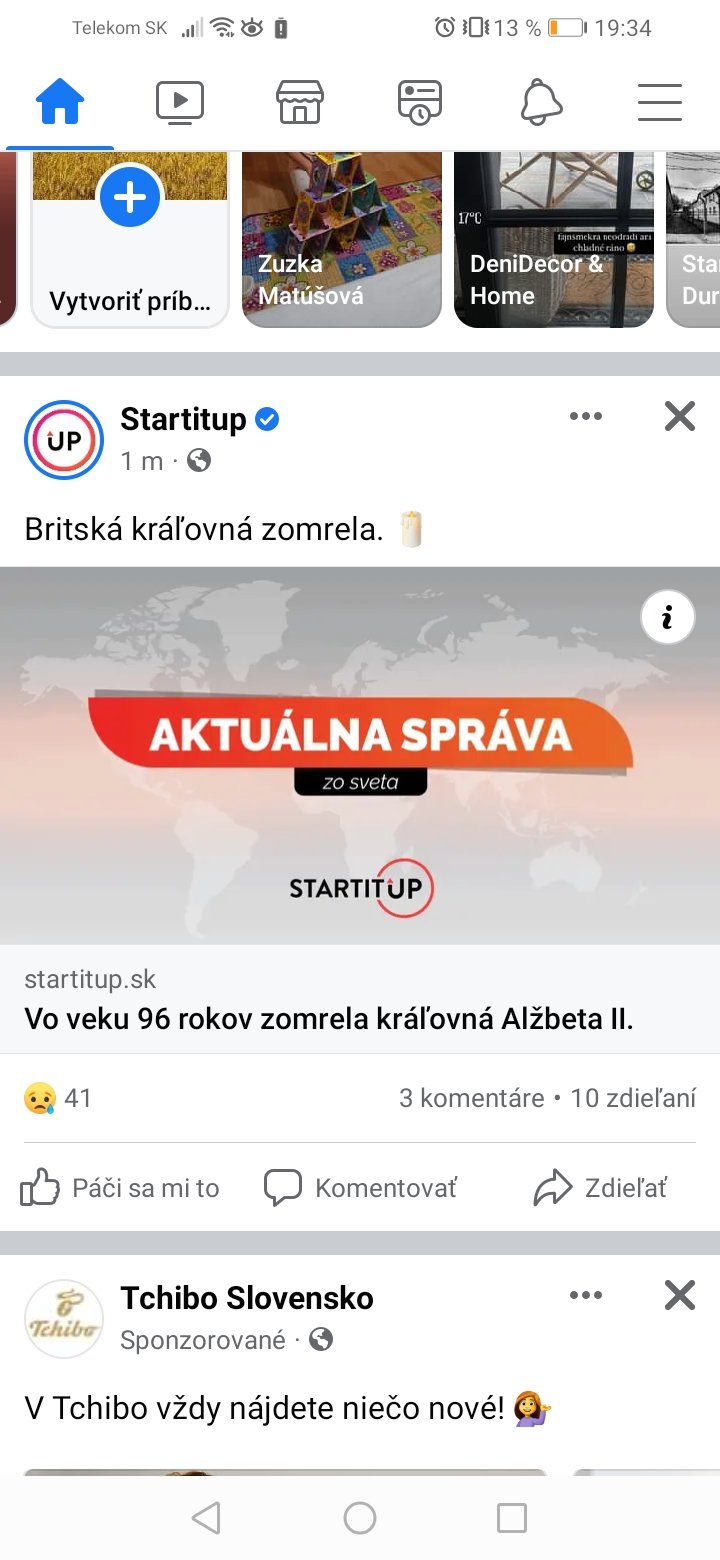The width and height of the screenshot is (720, 1560).
Task: Tap the system back button
Action: point(206,1518)
